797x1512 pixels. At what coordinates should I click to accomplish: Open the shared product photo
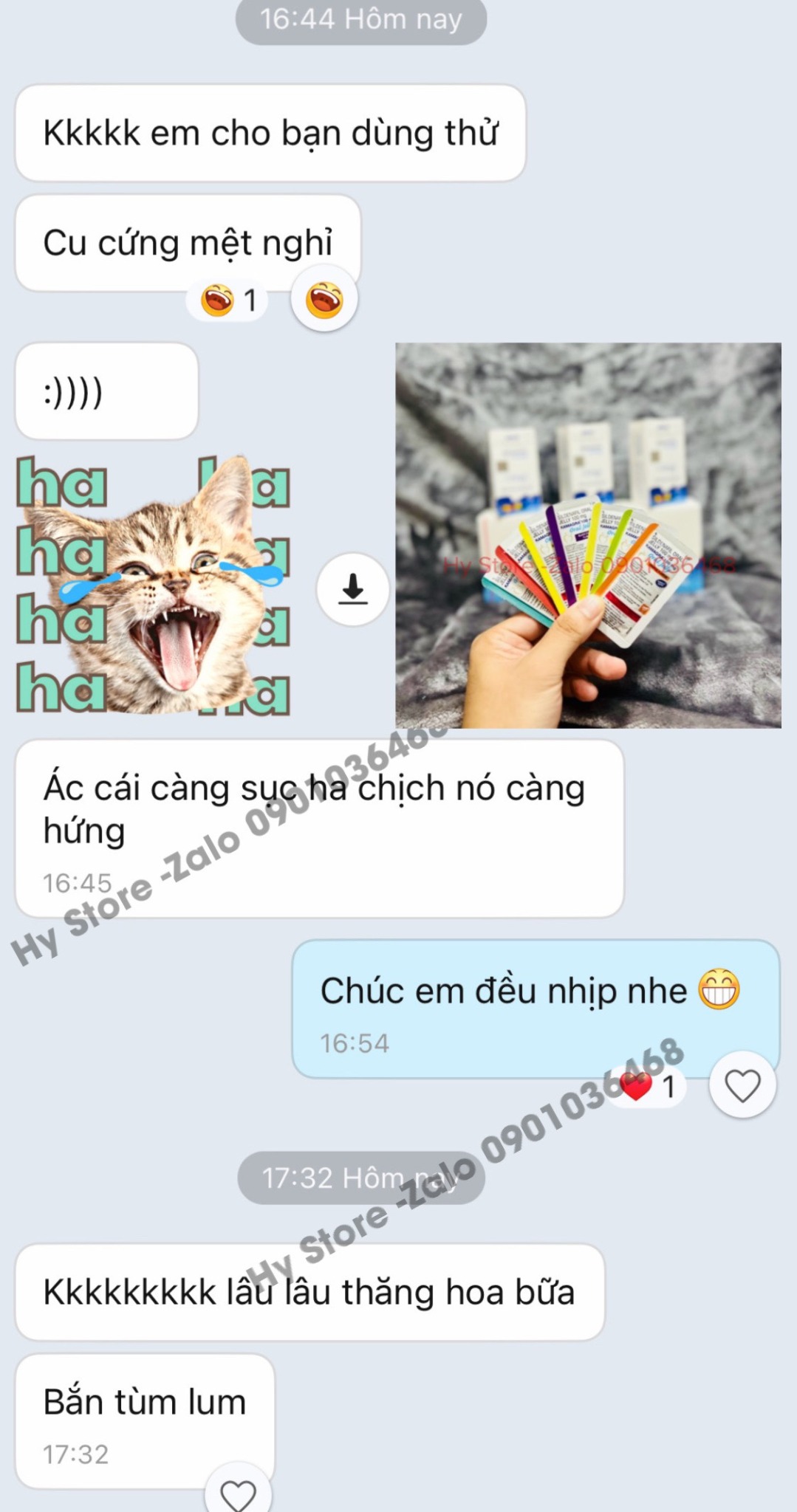[588, 535]
